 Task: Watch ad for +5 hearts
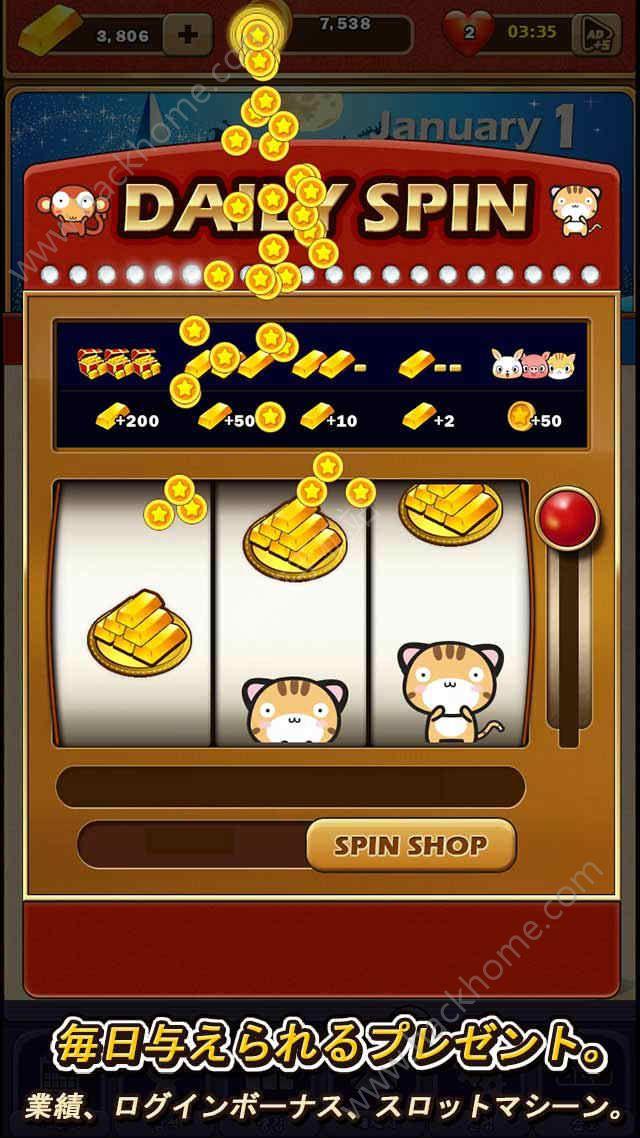click(x=596, y=34)
